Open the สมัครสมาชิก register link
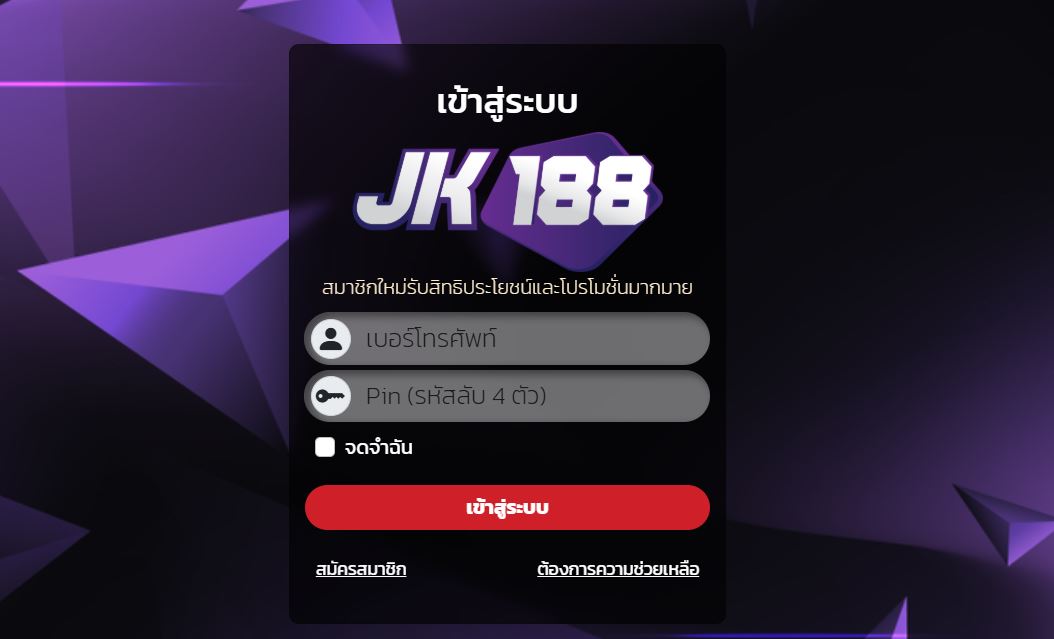The width and height of the screenshot is (1054, 639). click(361, 569)
